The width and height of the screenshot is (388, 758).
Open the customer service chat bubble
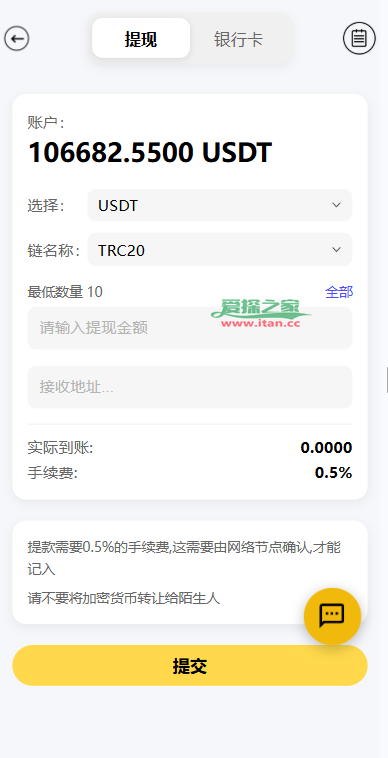point(332,616)
